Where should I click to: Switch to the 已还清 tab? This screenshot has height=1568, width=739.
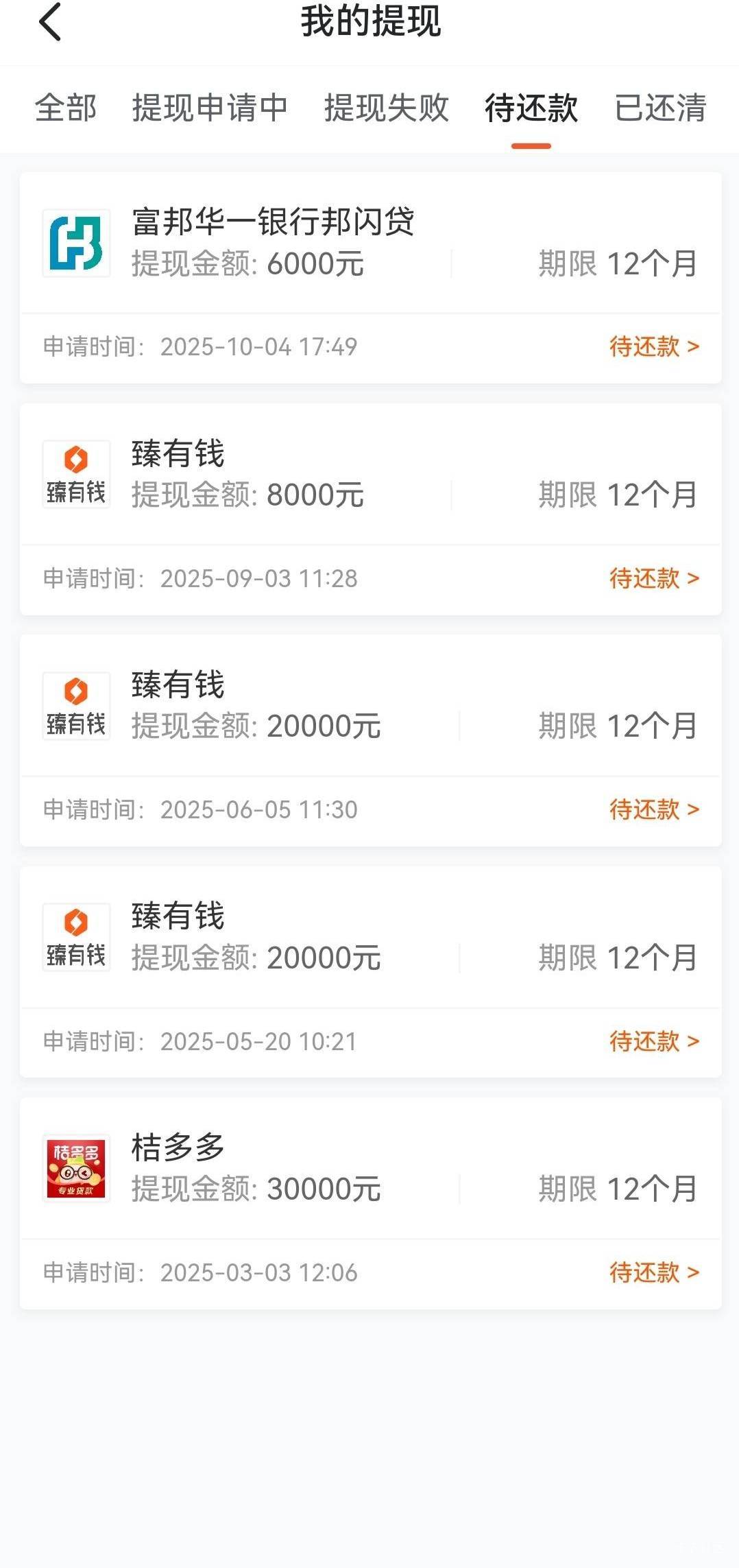click(660, 108)
